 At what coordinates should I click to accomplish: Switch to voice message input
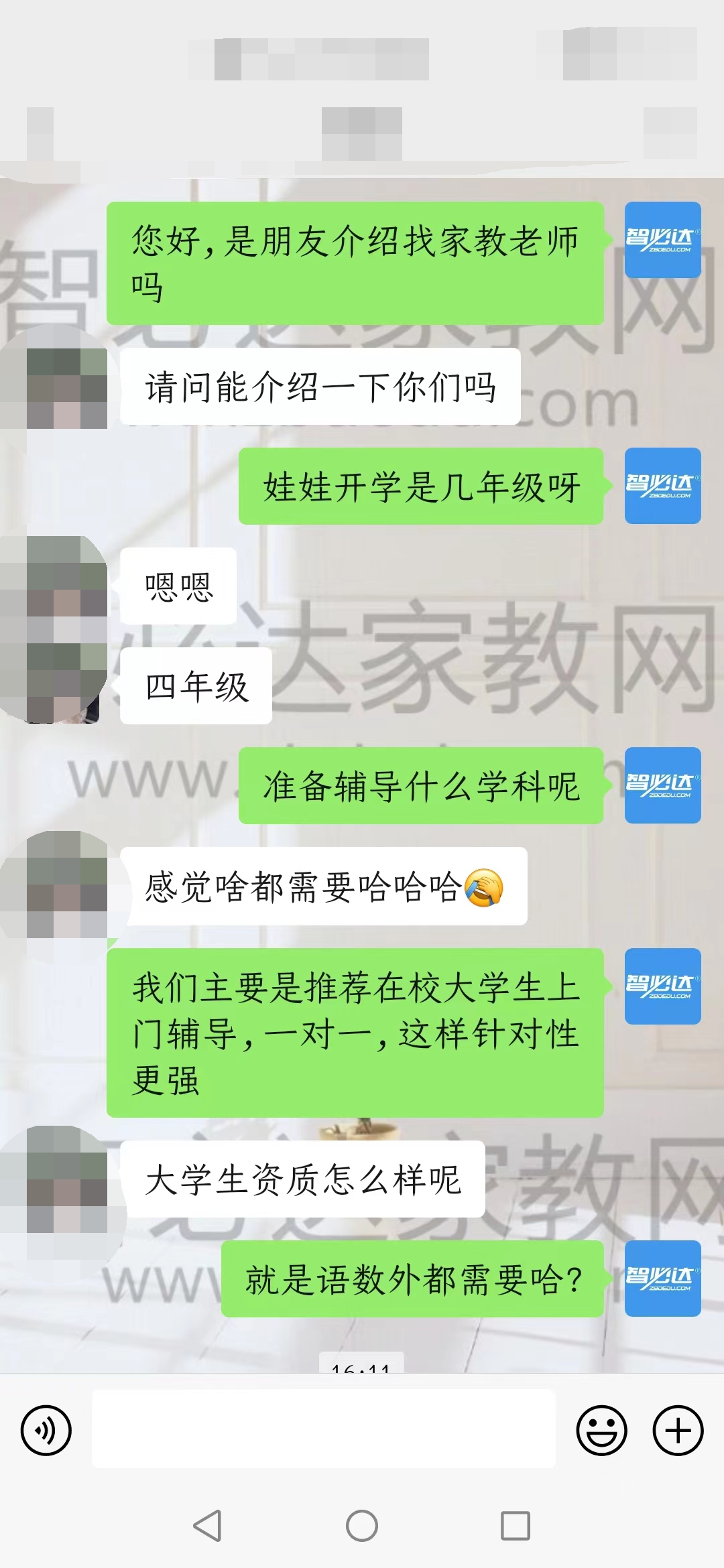tap(46, 1431)
